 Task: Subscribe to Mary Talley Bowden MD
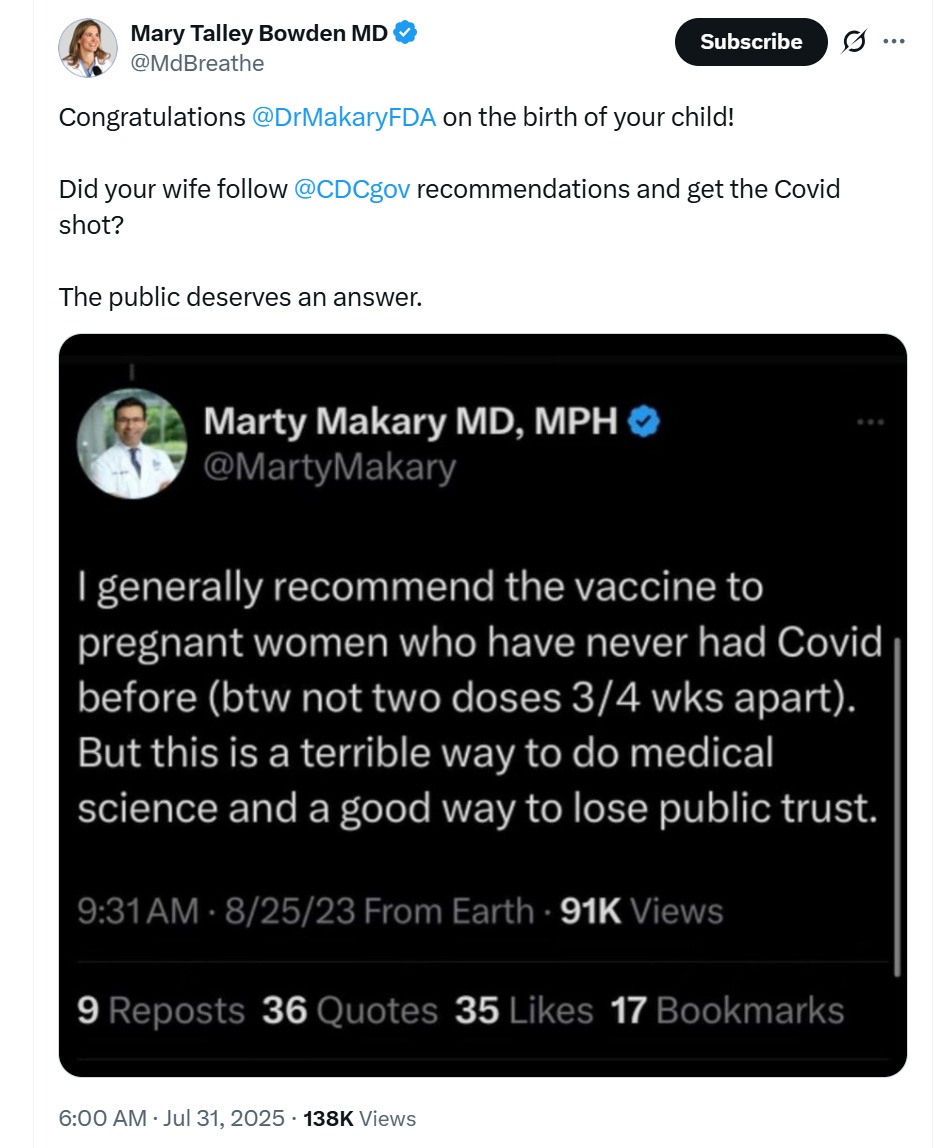(x=751, y=42)
